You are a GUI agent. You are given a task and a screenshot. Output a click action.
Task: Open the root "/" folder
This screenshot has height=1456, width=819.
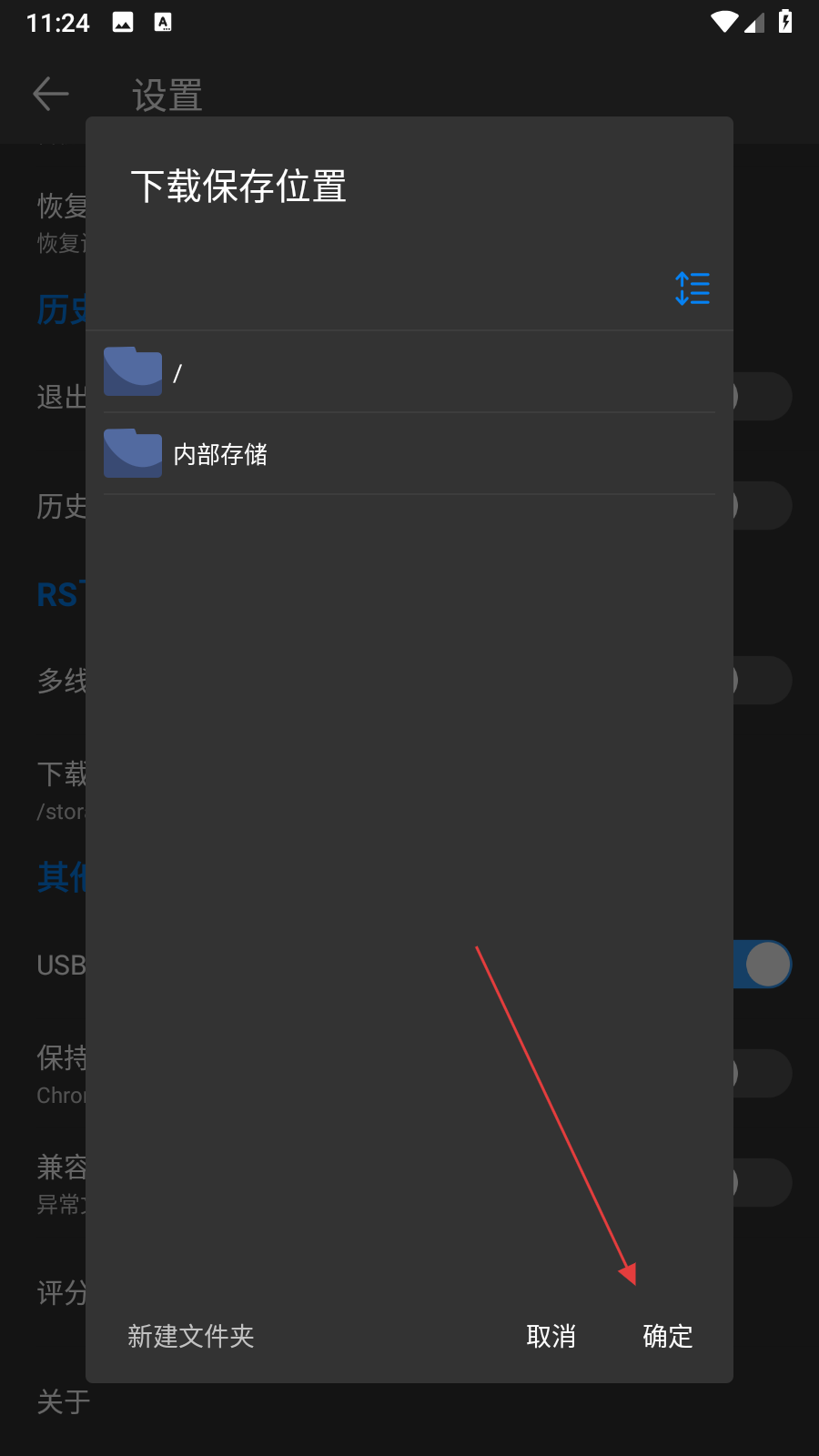pyautogui.click(x=409, y=372)
